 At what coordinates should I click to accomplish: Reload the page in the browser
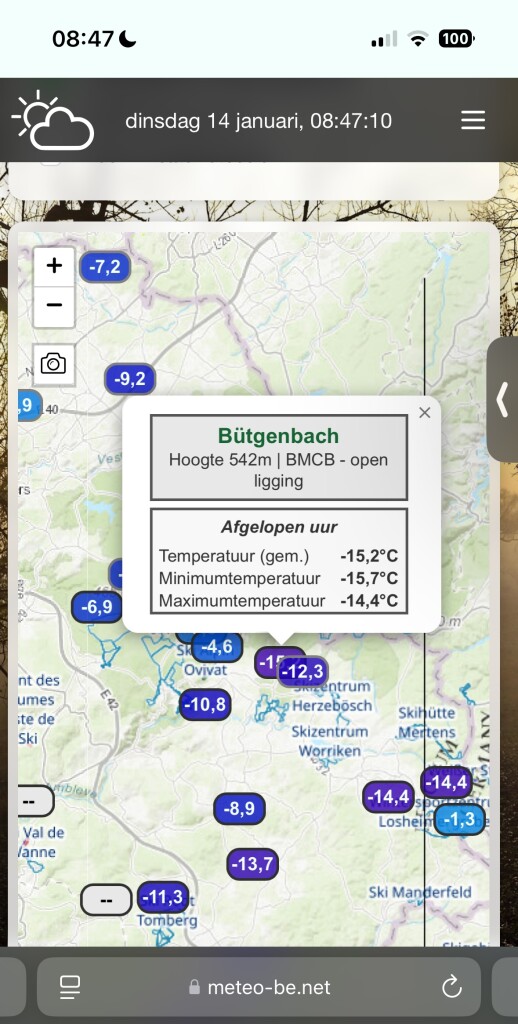[x=451, y=987]
